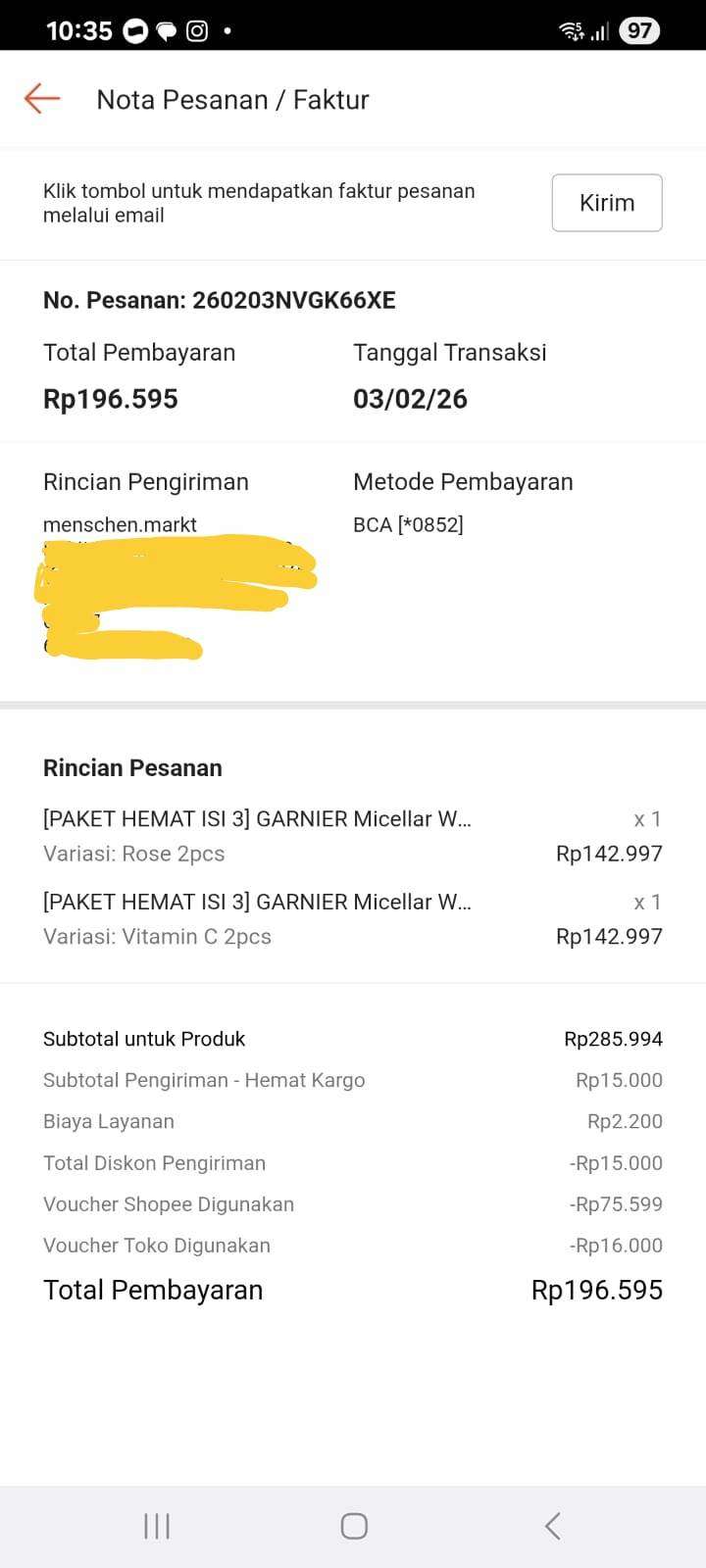Open the Recents navigation icon
The height and width of the screenshot is (1568, 706).
[156, 1525]
